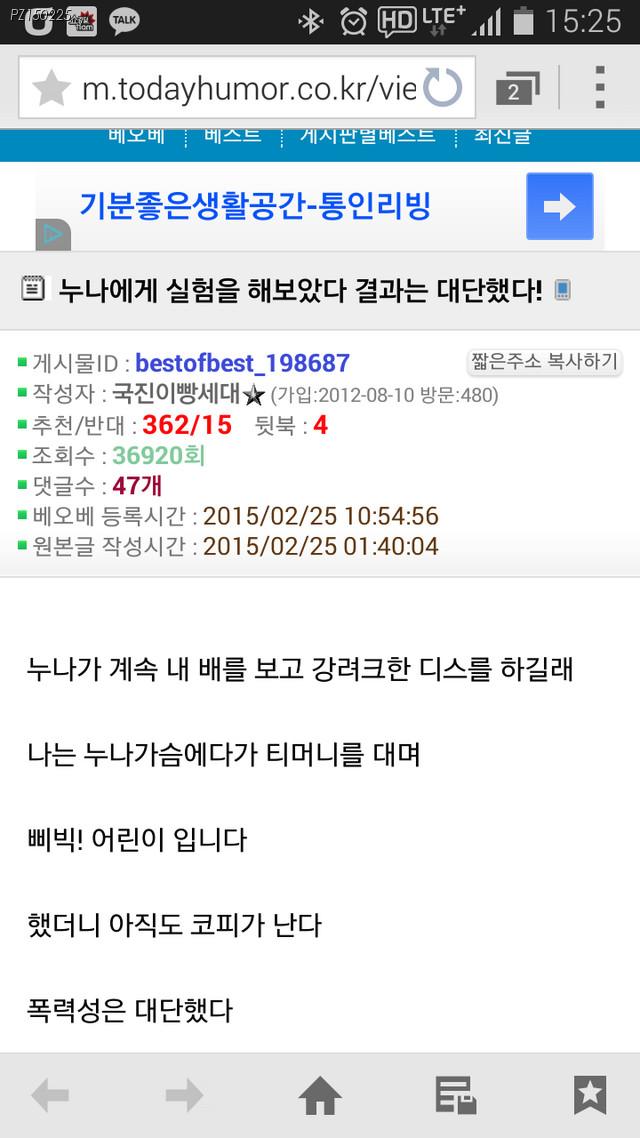The width and height of the screenshot is (640, 1138).
Task: Open the ad info triangle icon
Action: tap(53, 236)
